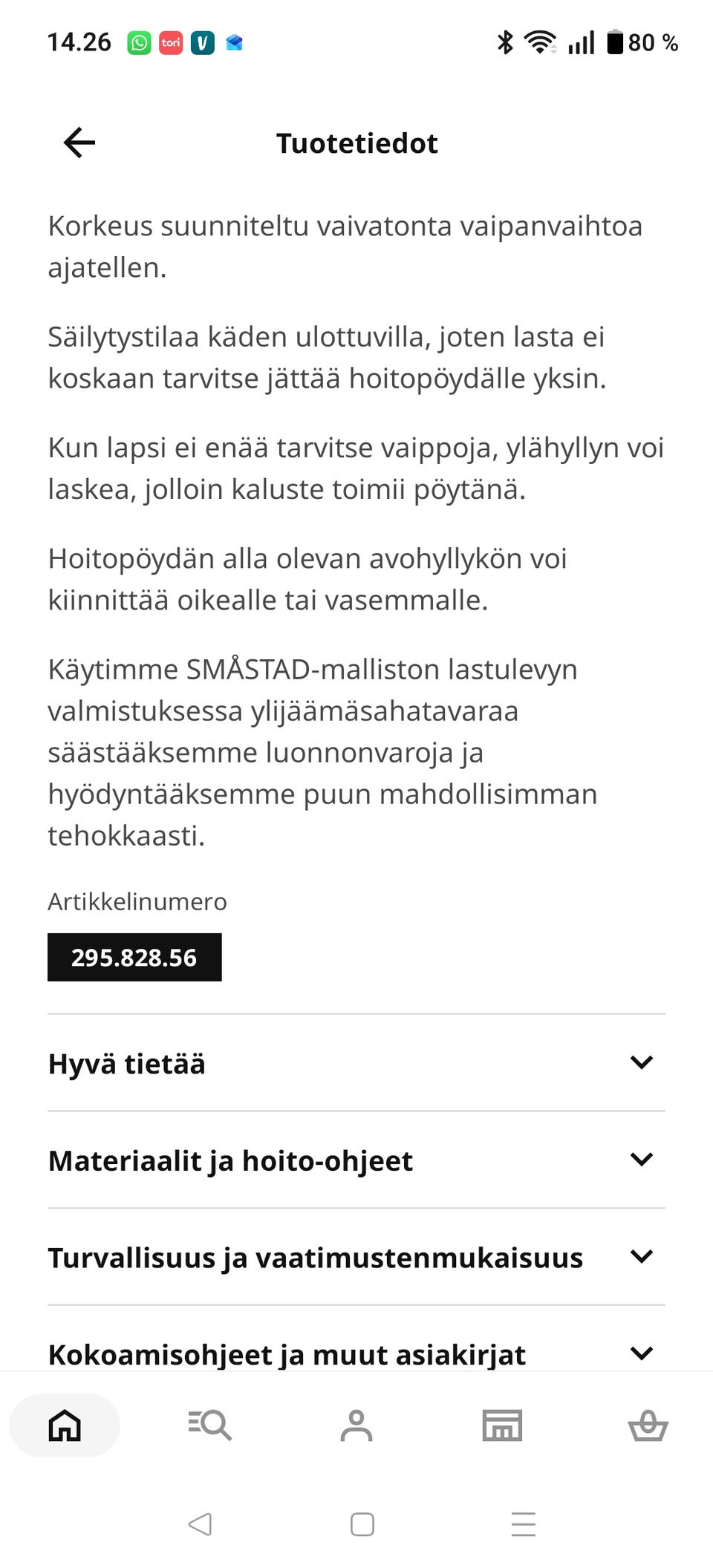Tap the Wi-Fi signal indicator
This screenshot has width=713, height=1568.
pyautogui.click(x=541, y=42)
